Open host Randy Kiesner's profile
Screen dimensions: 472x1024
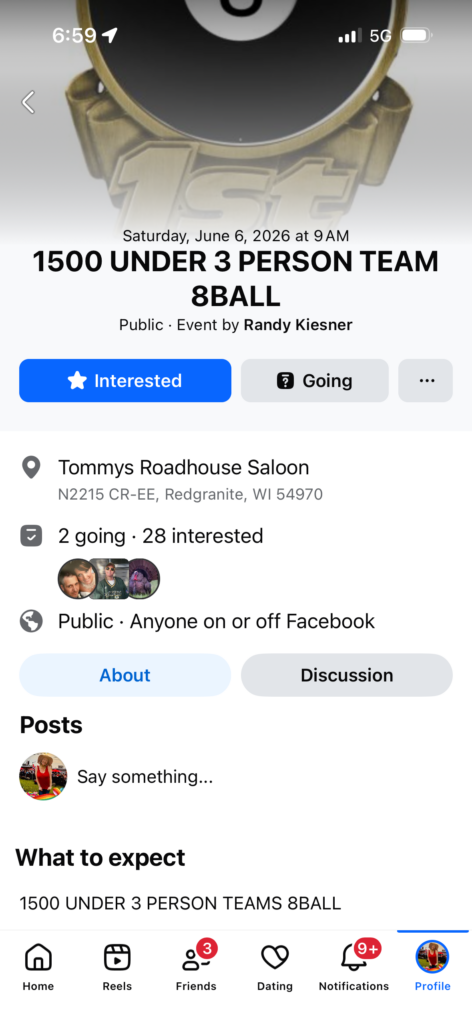click(x=298, y=325)
